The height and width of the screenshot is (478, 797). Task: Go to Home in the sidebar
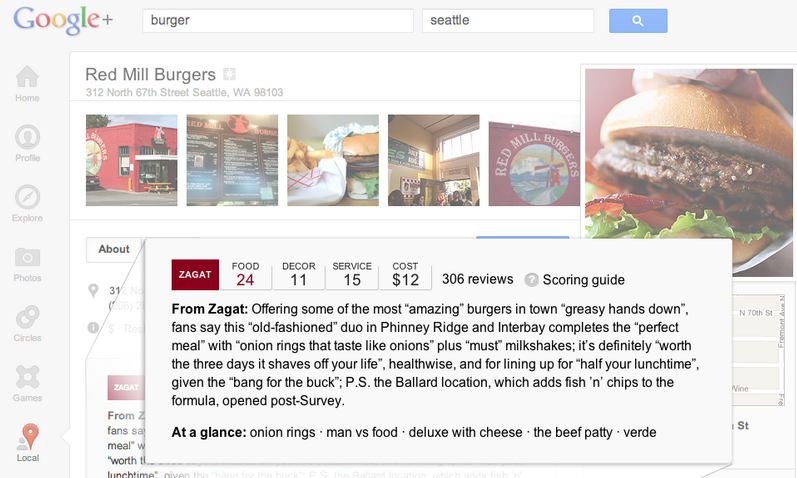[28, 84]
